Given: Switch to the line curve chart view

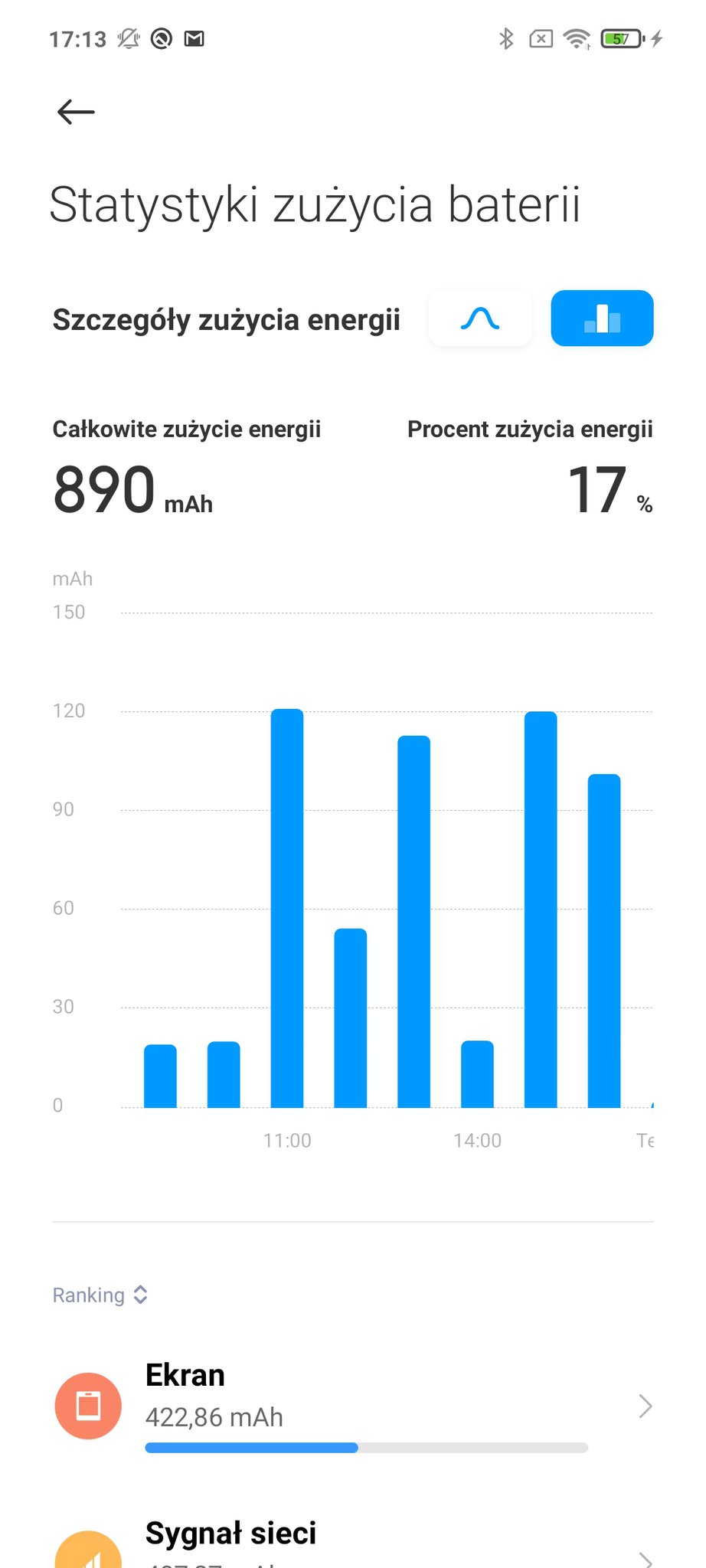Looking at the screenshot, I should click(x=480, y=318).
